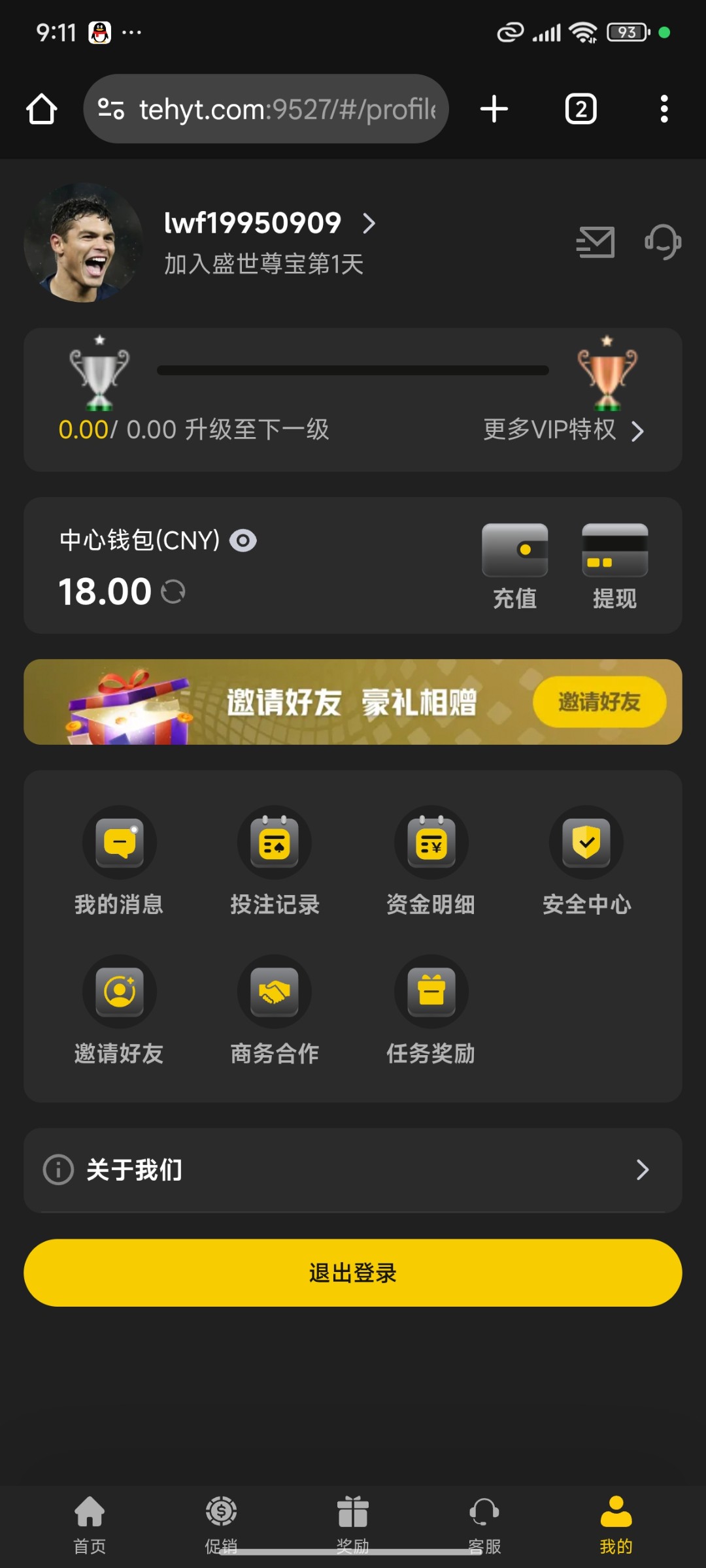
Task: Open 资金明细
Action: [x=431, y=859]
